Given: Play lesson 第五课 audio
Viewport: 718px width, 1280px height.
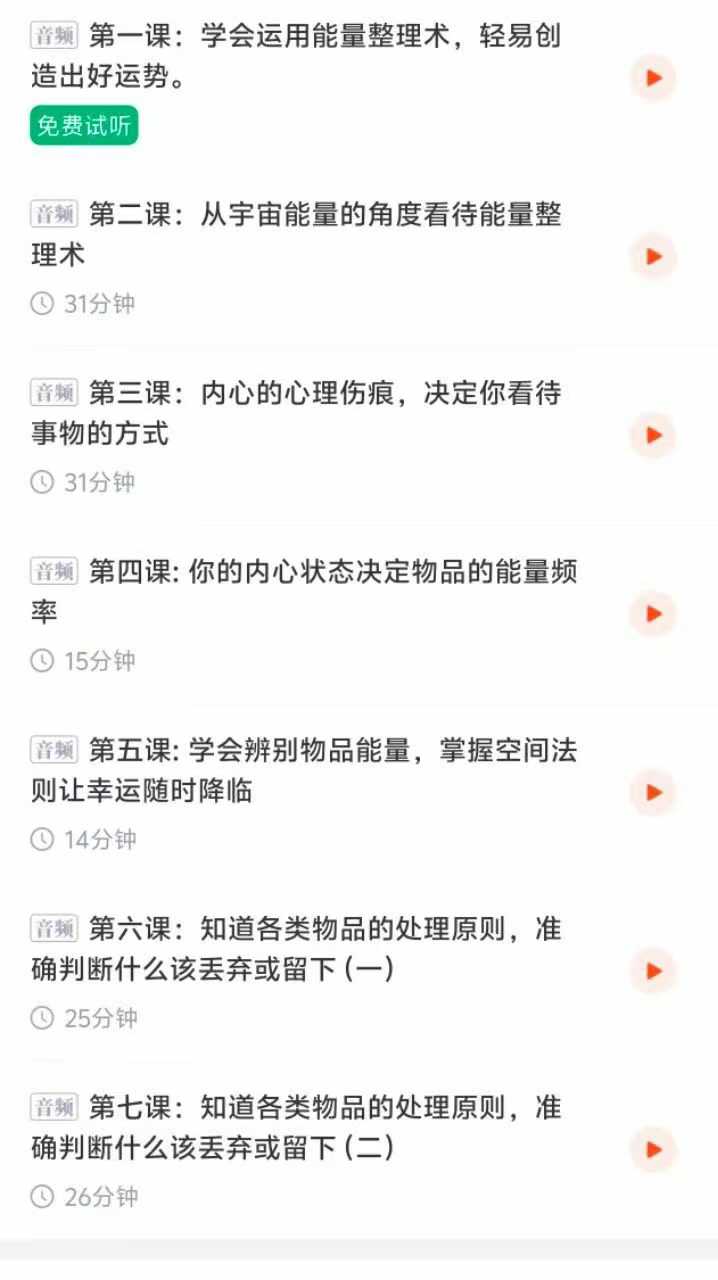Looking at the screenshot, I should tap(654, 792).
